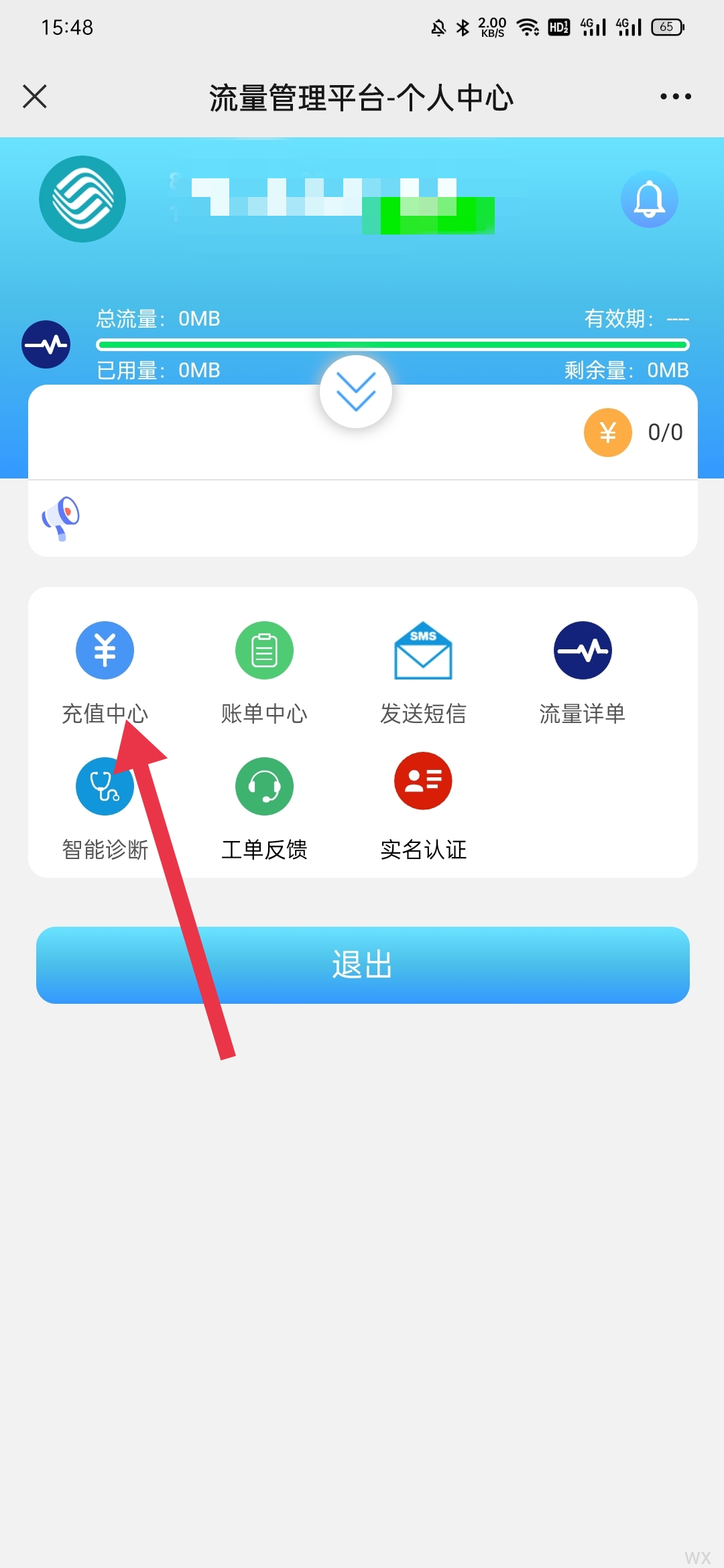Open the three-dot overflow menu

point(675,96)
